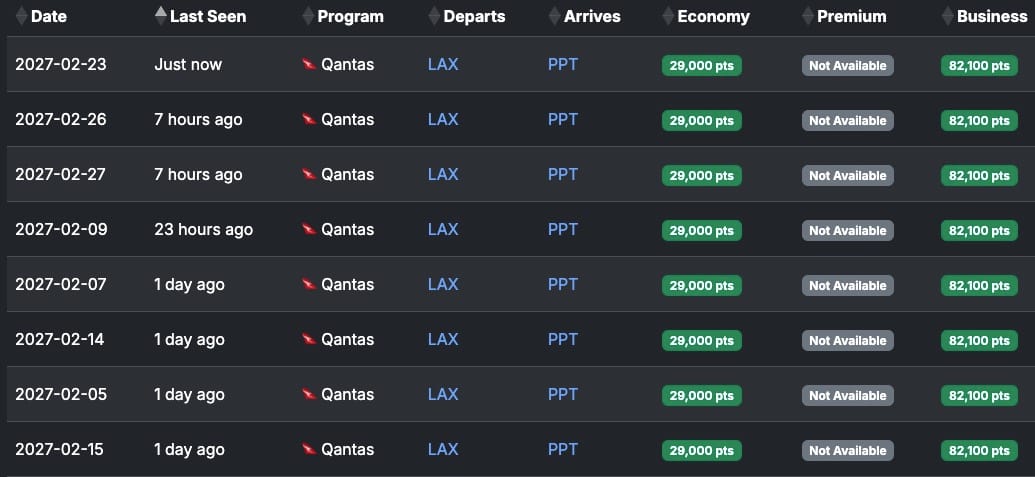Select 29,000 pts economy badge for 2027-02-27
1035x477 pixels.
click(701, 175)
